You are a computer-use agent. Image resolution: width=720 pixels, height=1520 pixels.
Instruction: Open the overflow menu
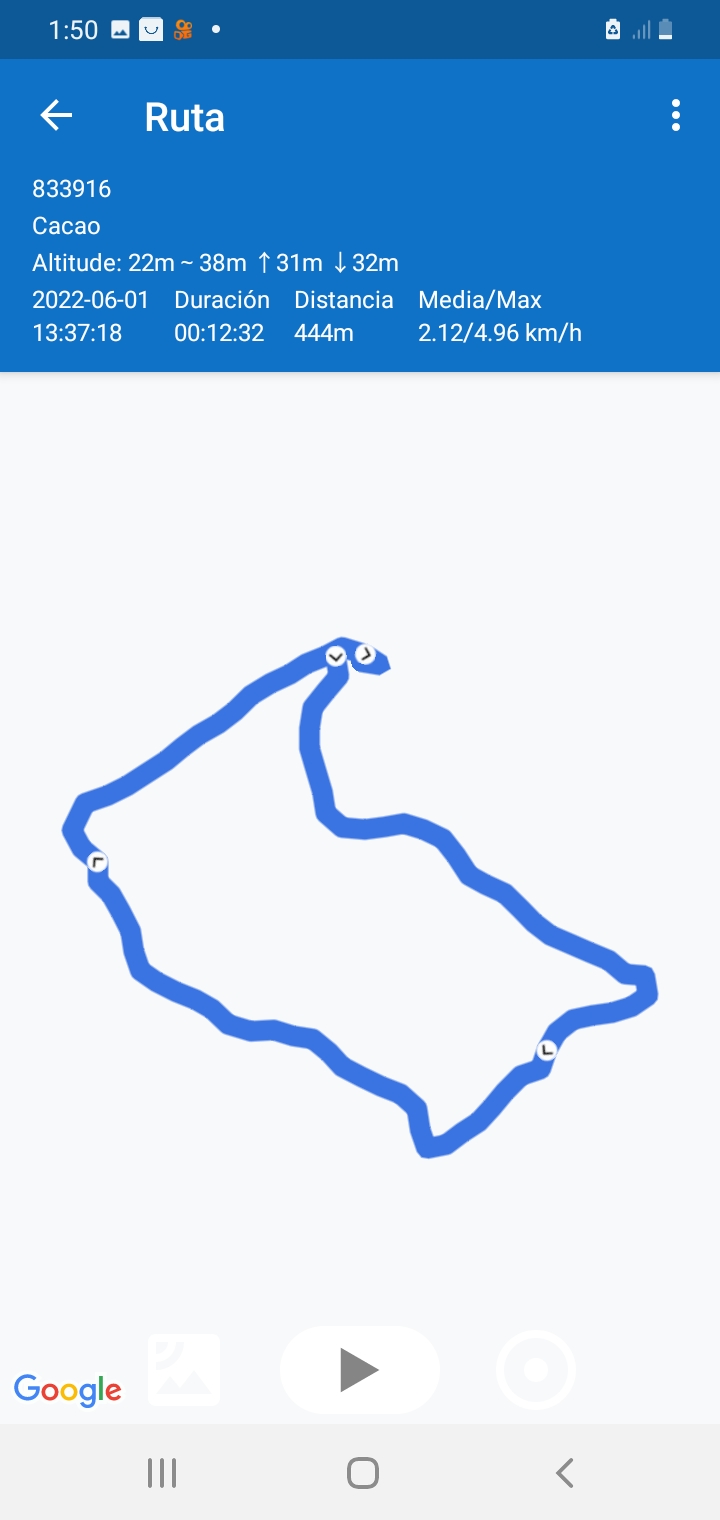tap(676, 116)
